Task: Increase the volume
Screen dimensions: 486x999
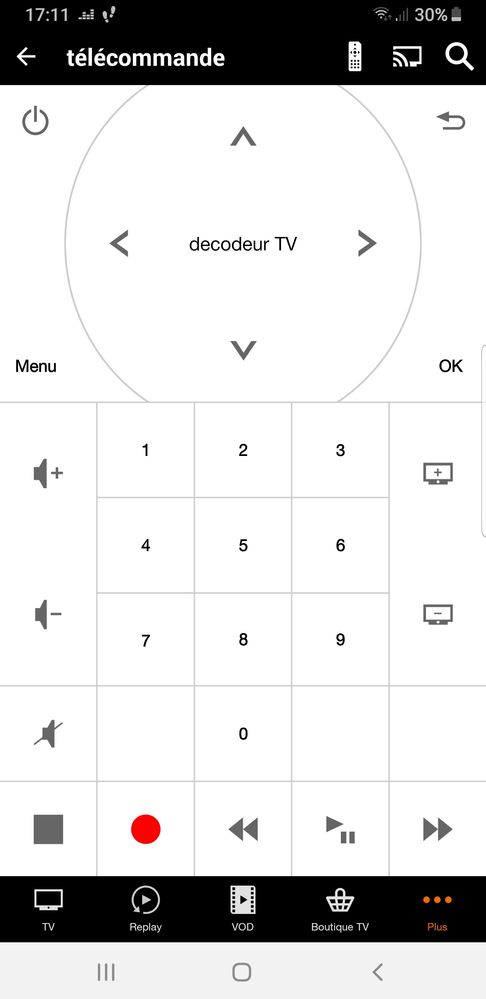Action: point(48,473)
